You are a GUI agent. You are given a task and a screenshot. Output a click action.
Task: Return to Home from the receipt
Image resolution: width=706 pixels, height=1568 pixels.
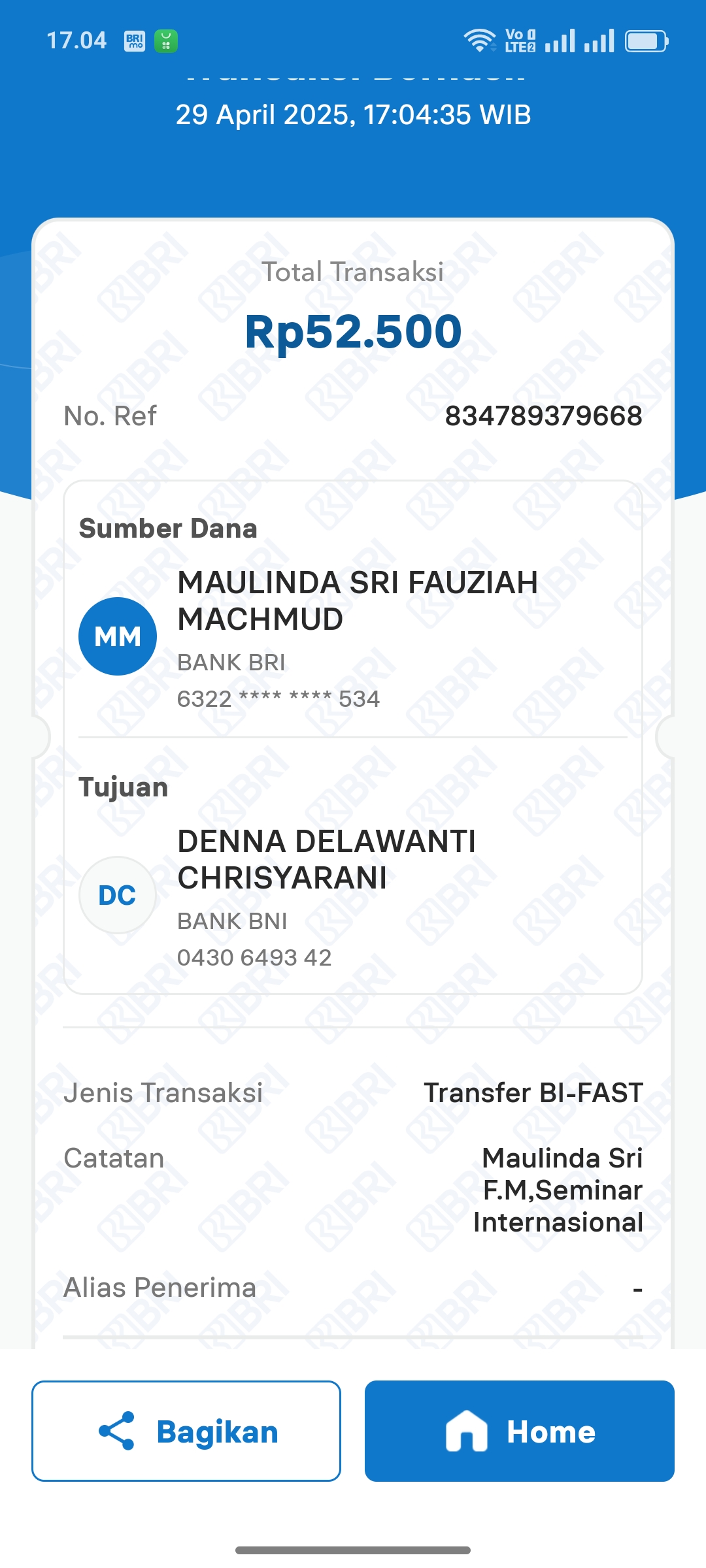pyautogui.click(x=520, y=1431)
